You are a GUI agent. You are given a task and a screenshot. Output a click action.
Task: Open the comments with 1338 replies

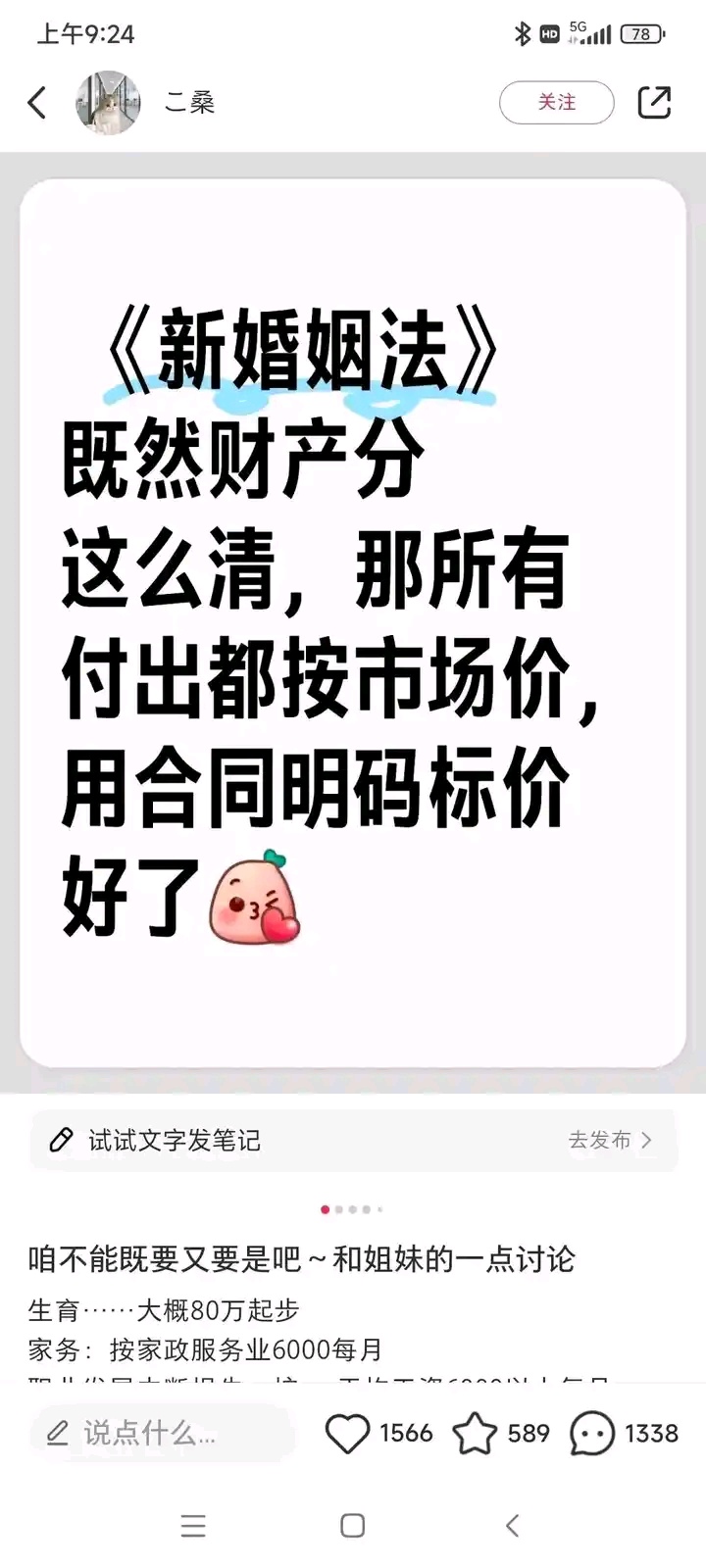pos(592,1434)
